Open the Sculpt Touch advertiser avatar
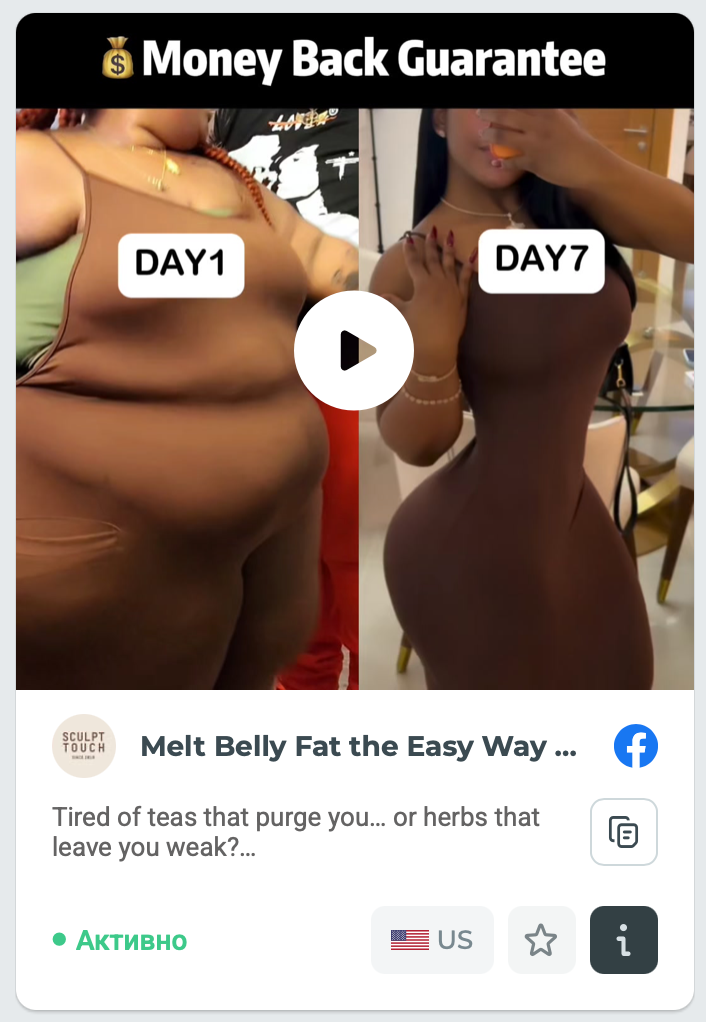This screenshot has height=1022, width=706. click(84, 747)
